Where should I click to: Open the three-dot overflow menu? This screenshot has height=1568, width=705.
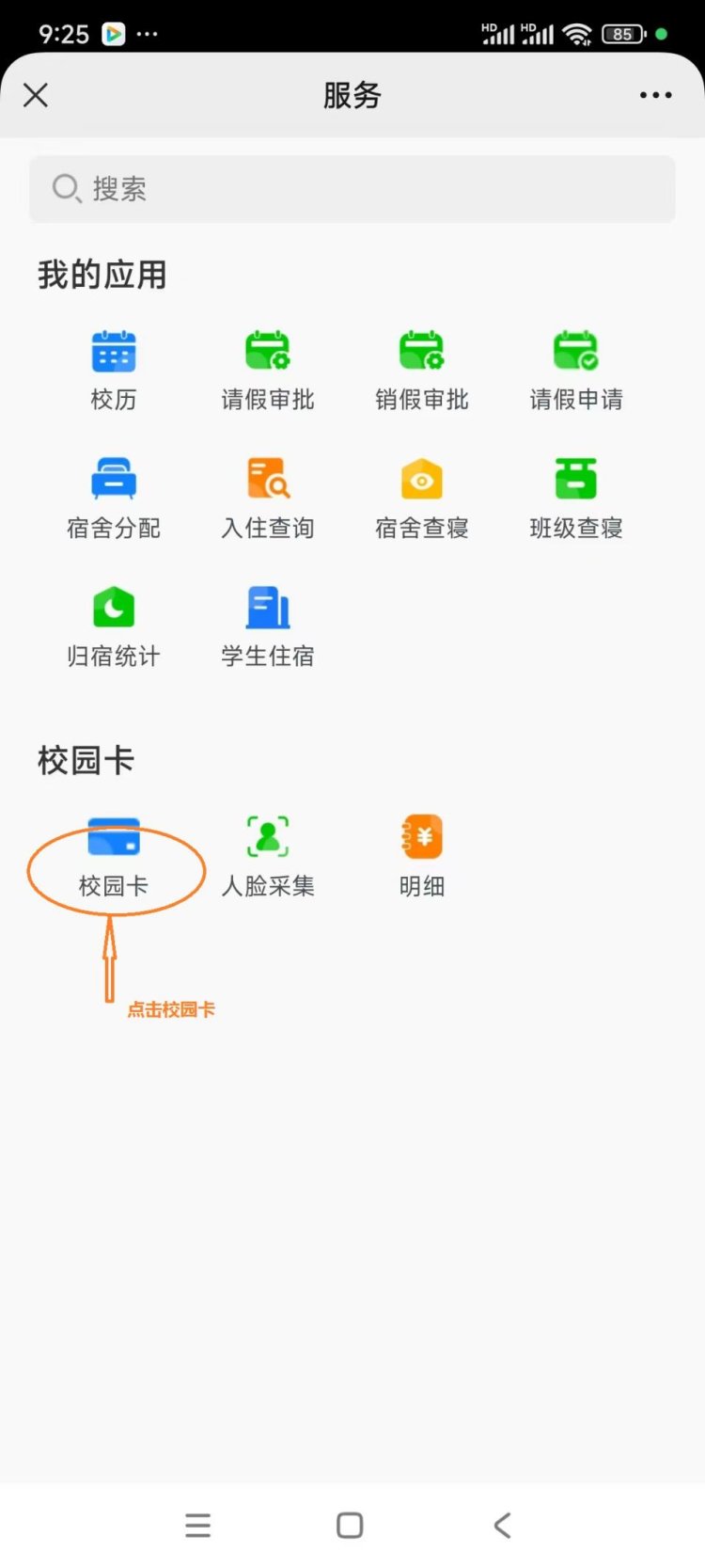(655, 95)
